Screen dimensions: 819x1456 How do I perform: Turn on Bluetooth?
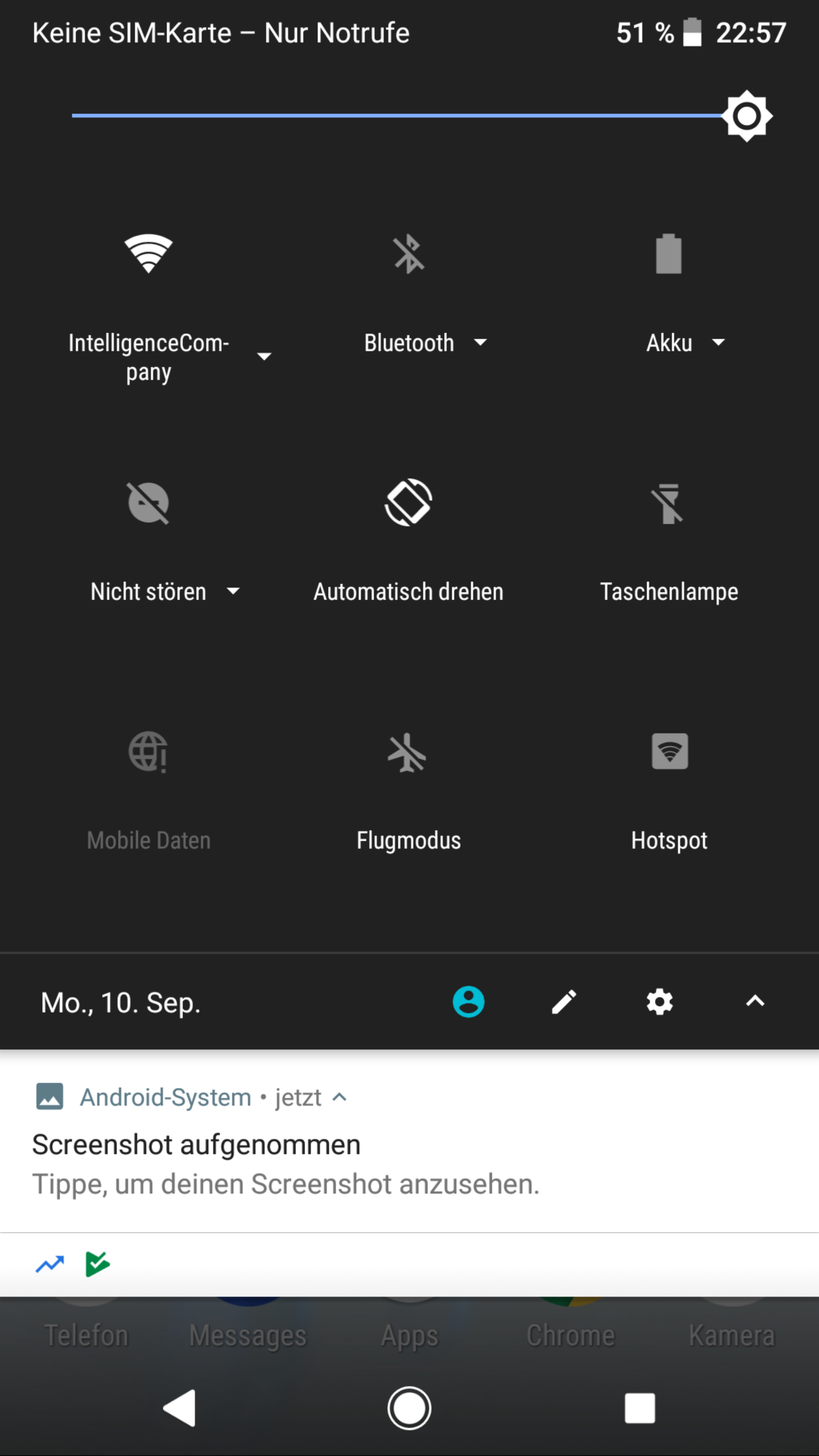(x=409, y=254)
